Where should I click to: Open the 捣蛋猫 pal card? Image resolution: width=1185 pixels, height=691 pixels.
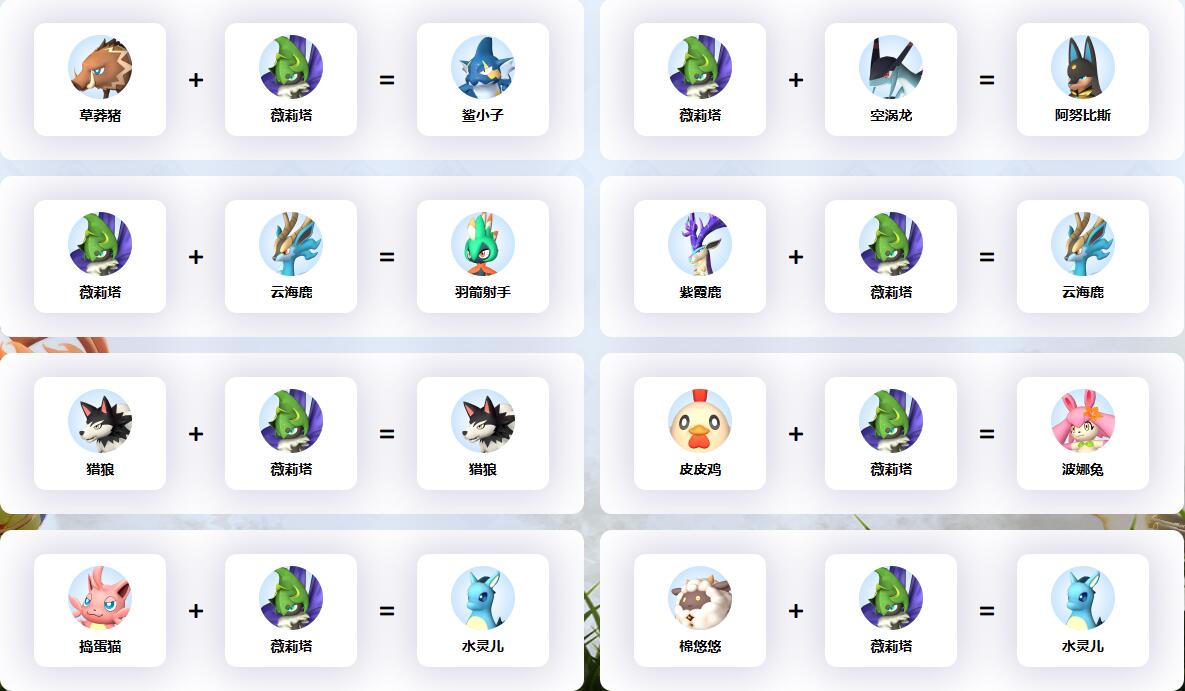click(100, 611)
